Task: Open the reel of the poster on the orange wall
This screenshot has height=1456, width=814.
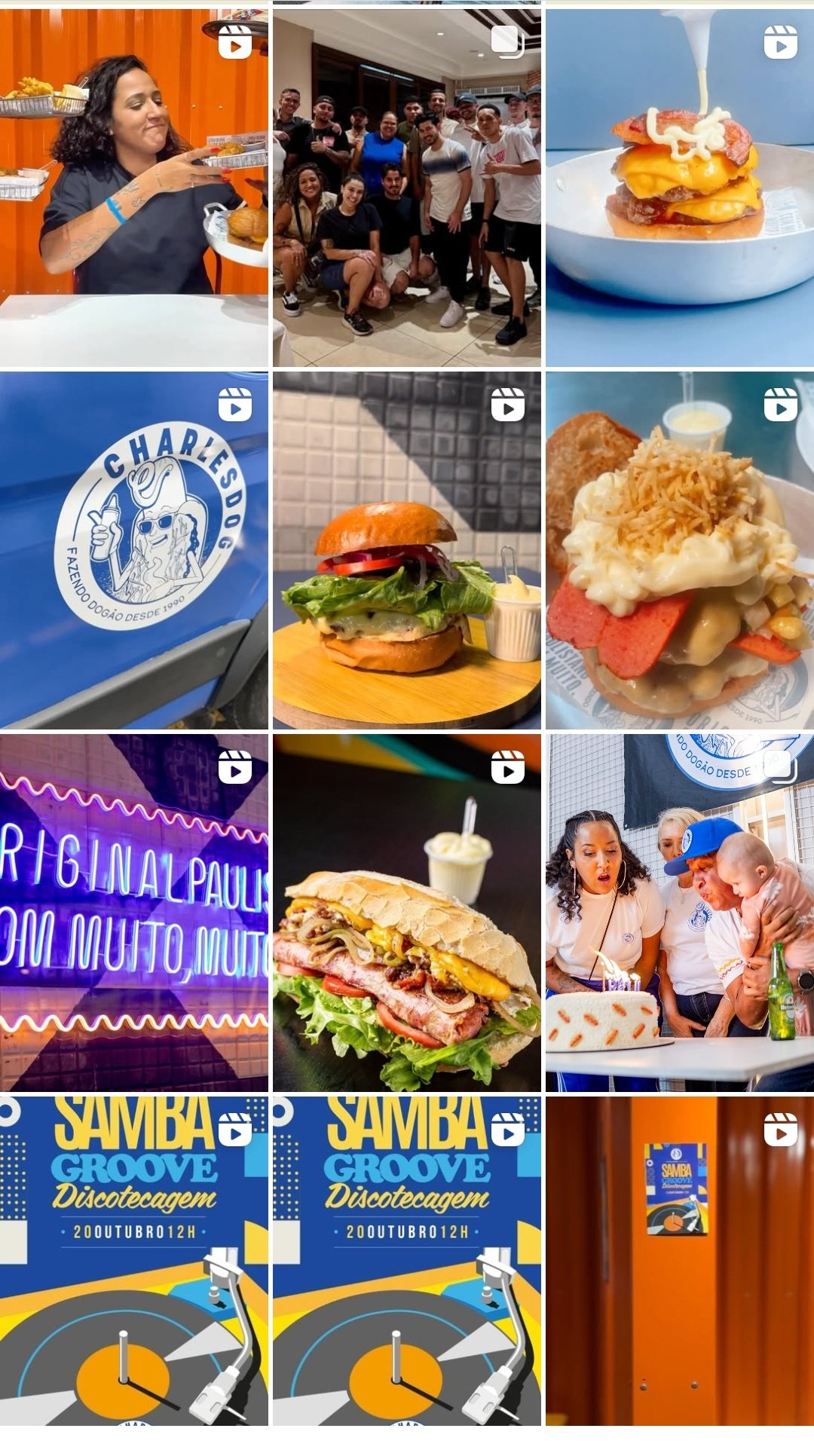Action: pyautogui.click(x=680, y=1262)
